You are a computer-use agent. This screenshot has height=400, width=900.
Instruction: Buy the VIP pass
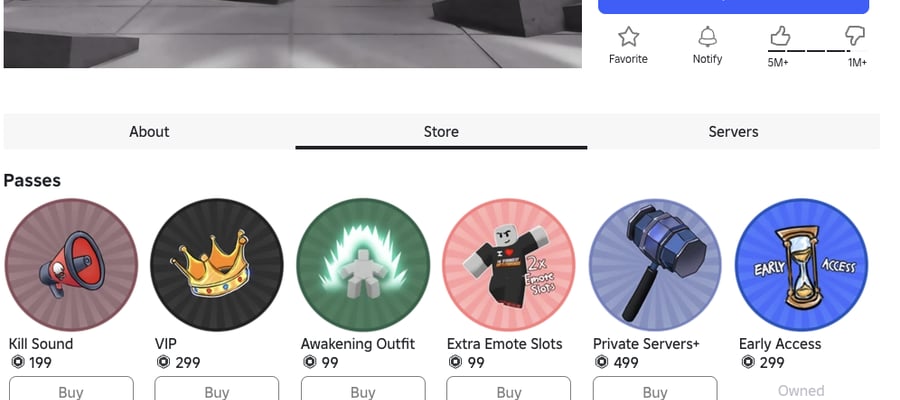tap(217, 389)
